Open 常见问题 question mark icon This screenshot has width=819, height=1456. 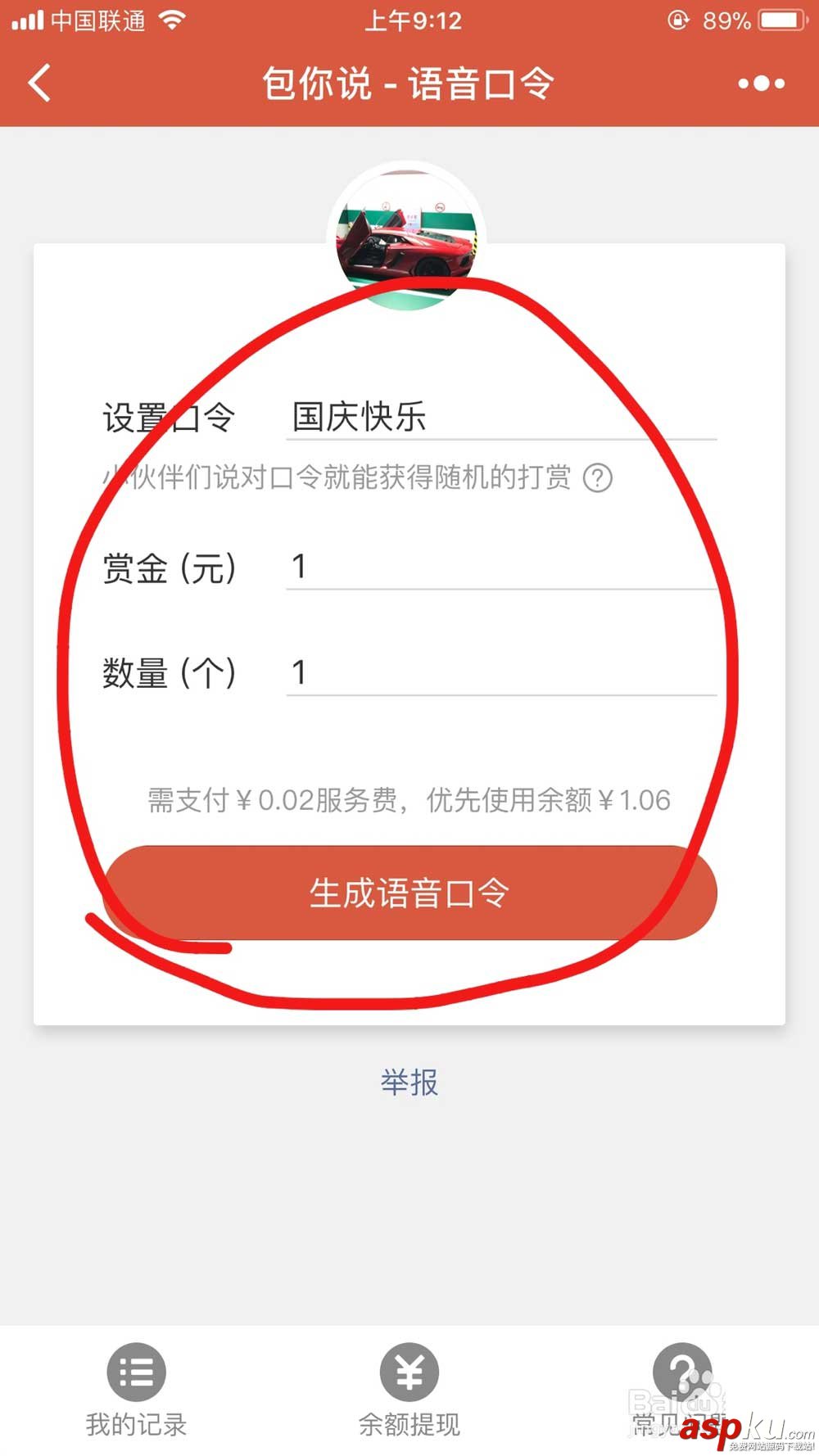(682, 1372)
